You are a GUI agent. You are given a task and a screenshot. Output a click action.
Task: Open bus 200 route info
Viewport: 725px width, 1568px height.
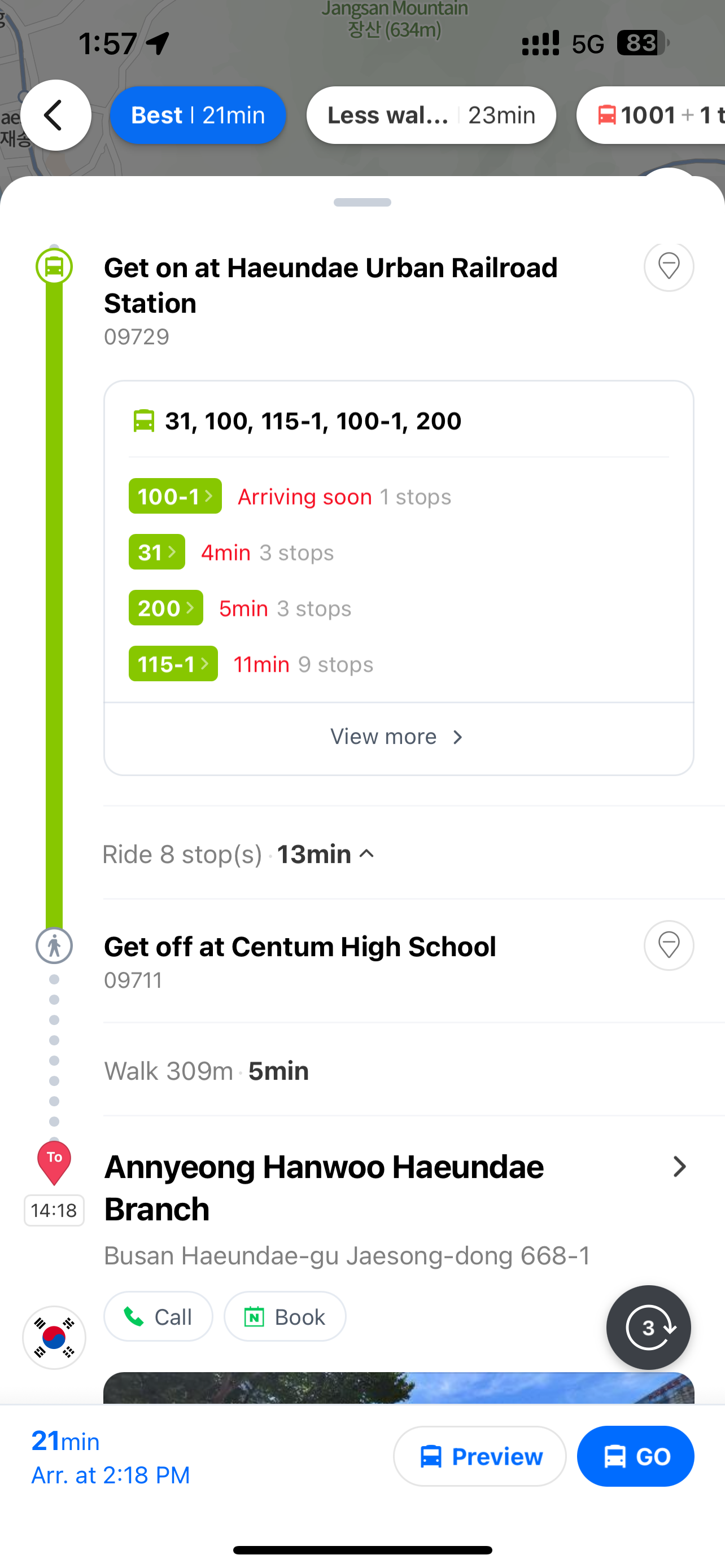(165, 608)
